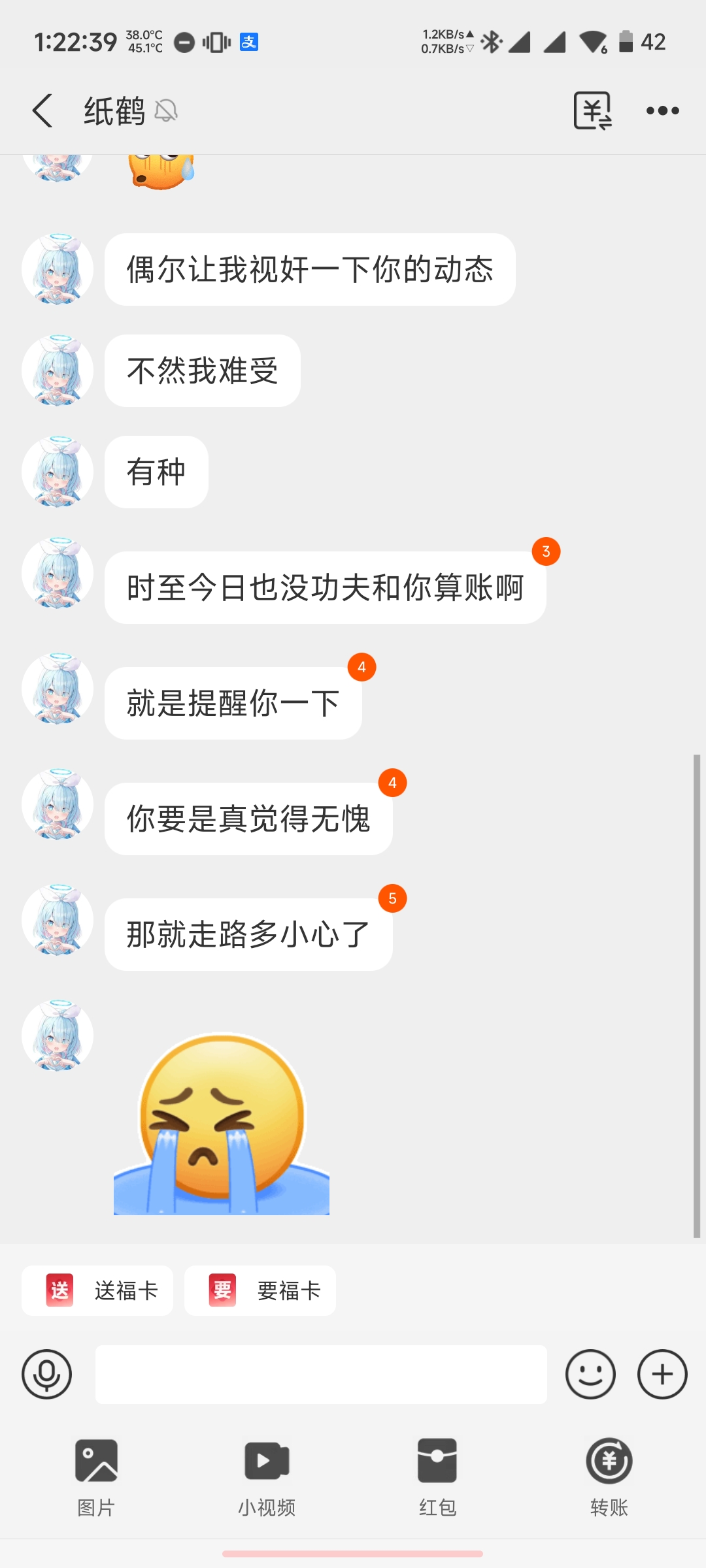Open the emoji picker
The height and width of the screenshot is (1568, 706).
coord(590,1374)
